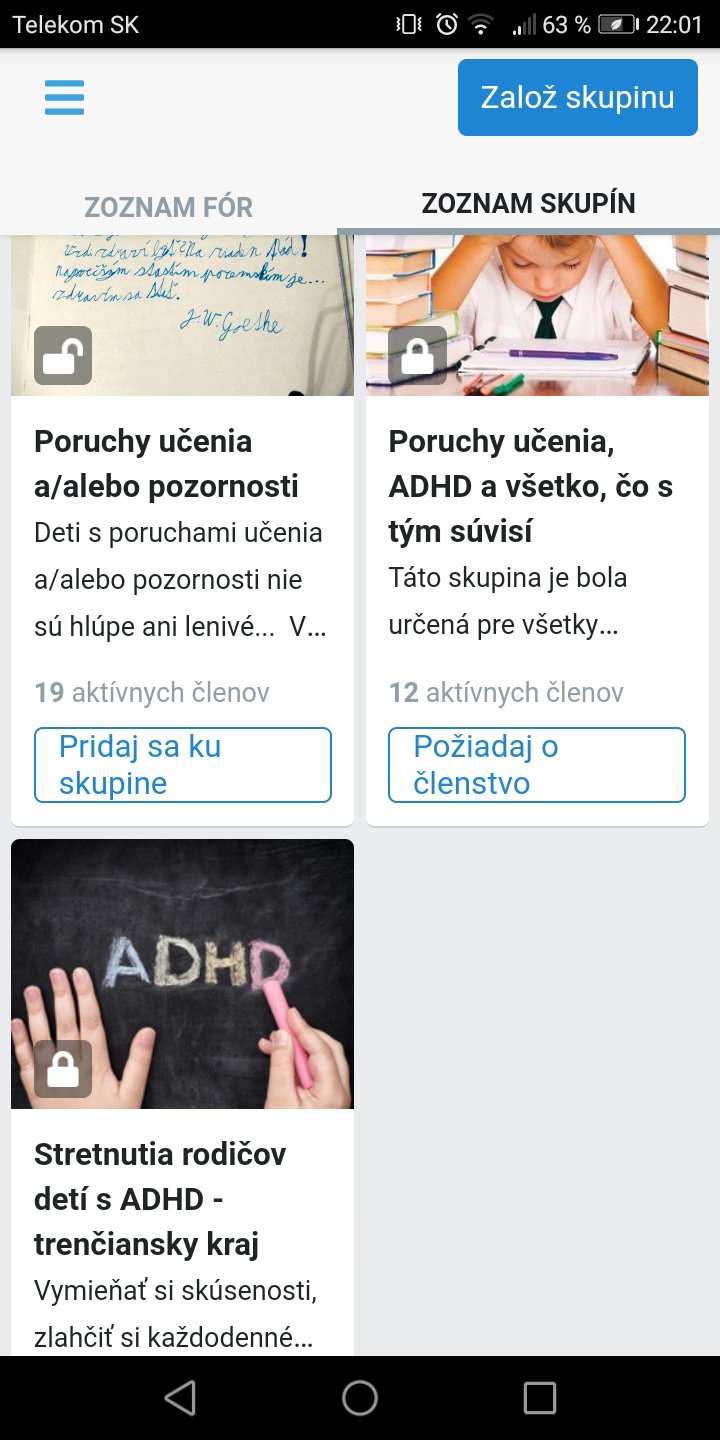Return to the home screen
The height and width of the screenshot is (1440, 720).
pos(360,1398)
